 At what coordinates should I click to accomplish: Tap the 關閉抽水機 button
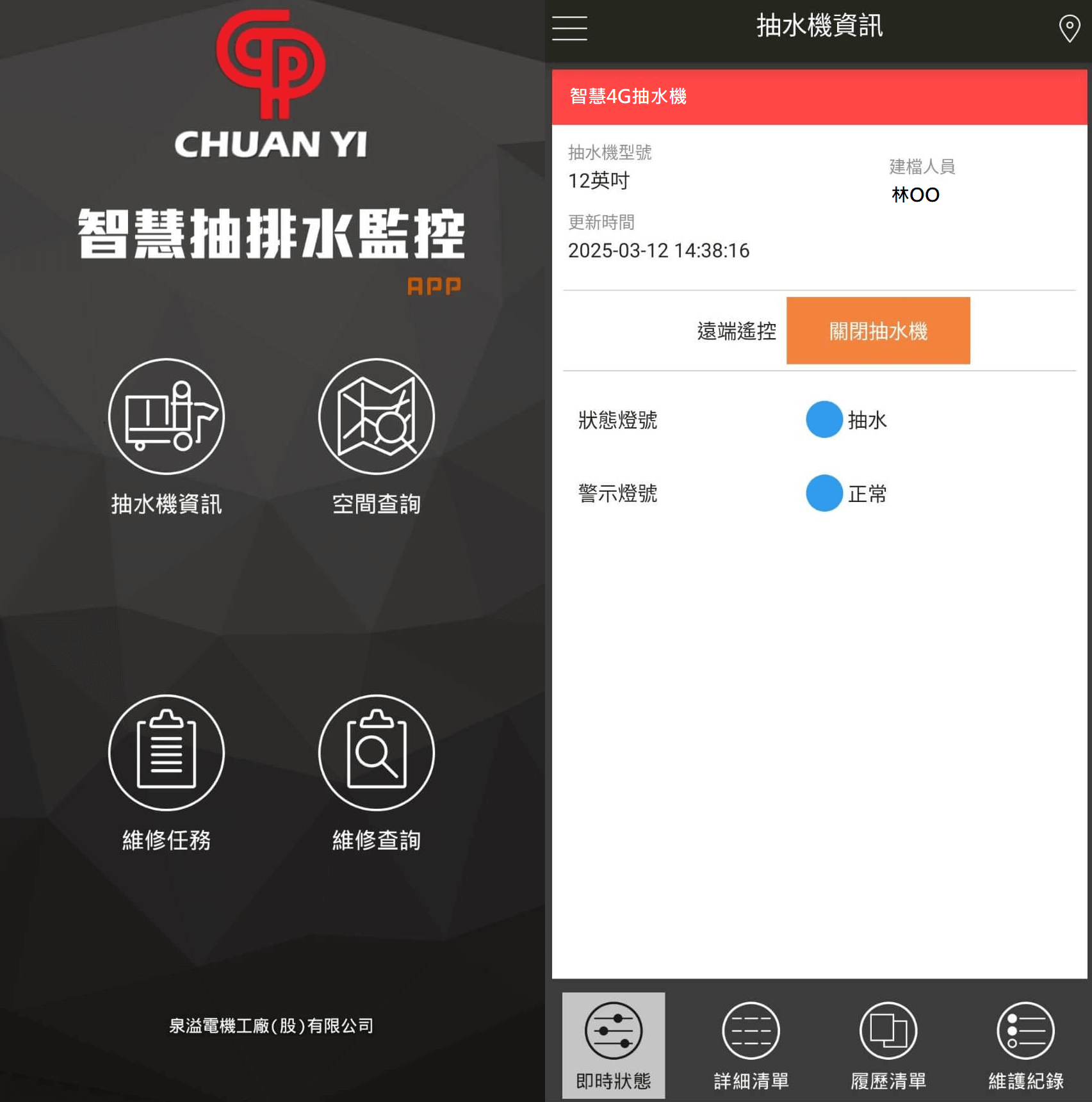coord(877,331)
